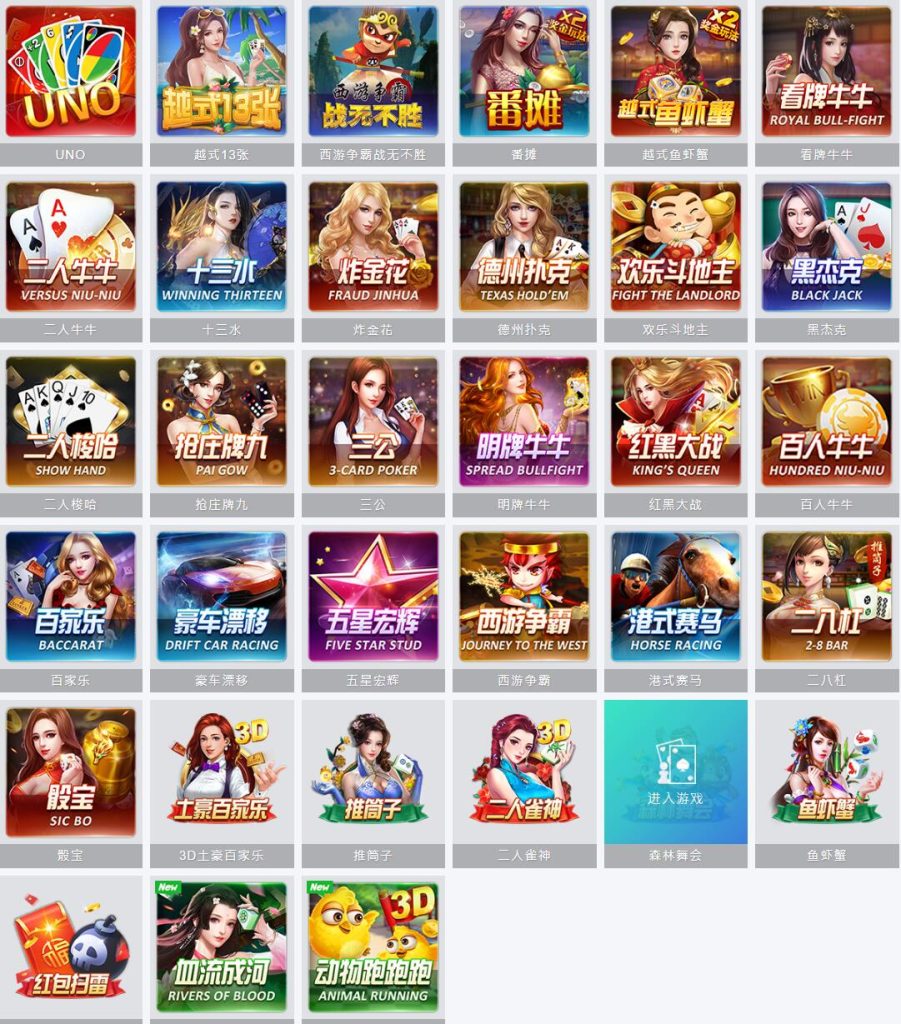Viewport: 901px width, 1024px height.
Task: Select 二人梭哈 Show Hand game
Action: pyautogui.click(x=71, y=421)
